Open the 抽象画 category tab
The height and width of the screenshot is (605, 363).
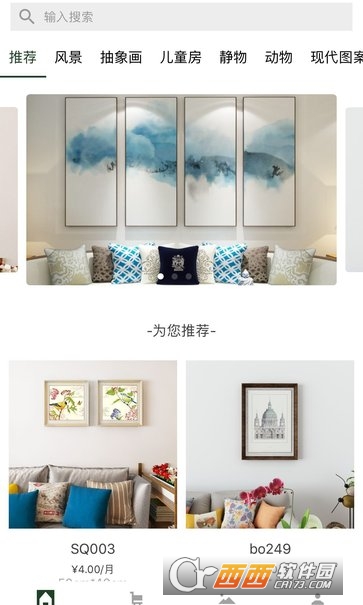121,57
